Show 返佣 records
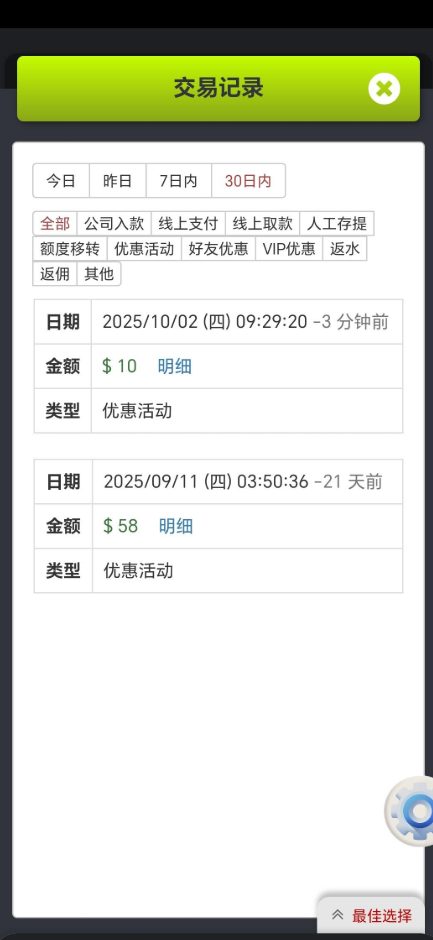 55,274
